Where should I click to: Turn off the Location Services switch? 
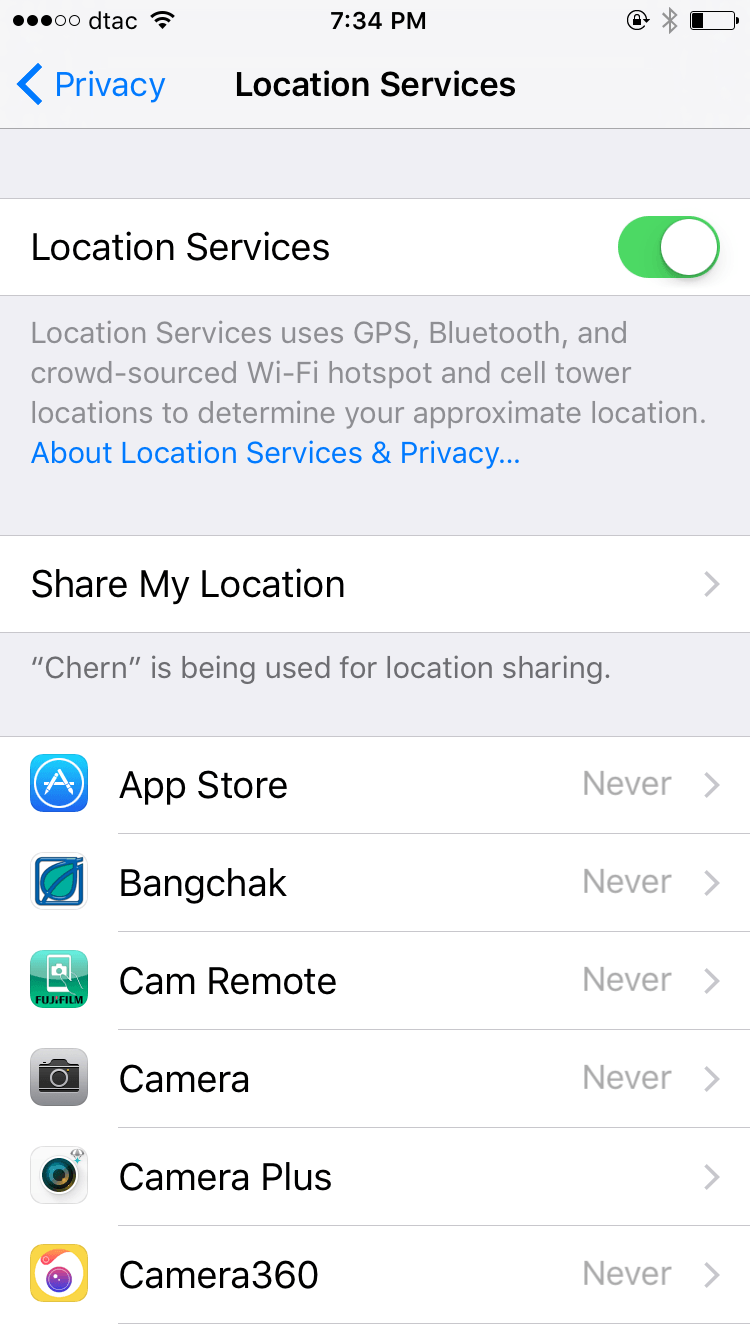[668, 247]
